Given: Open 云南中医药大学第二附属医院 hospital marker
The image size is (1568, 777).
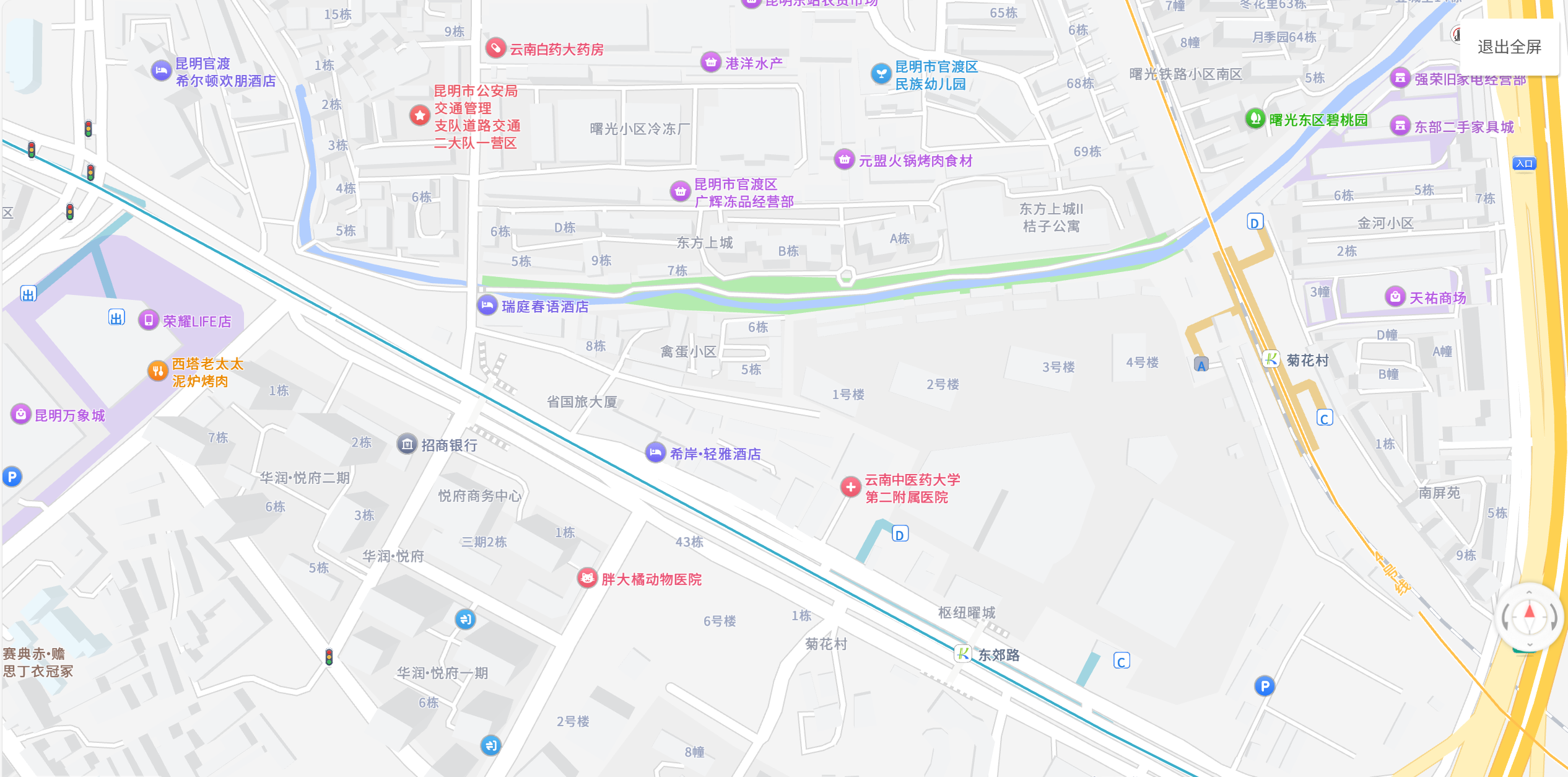Looking at the screenshot, I should [851, 488].
